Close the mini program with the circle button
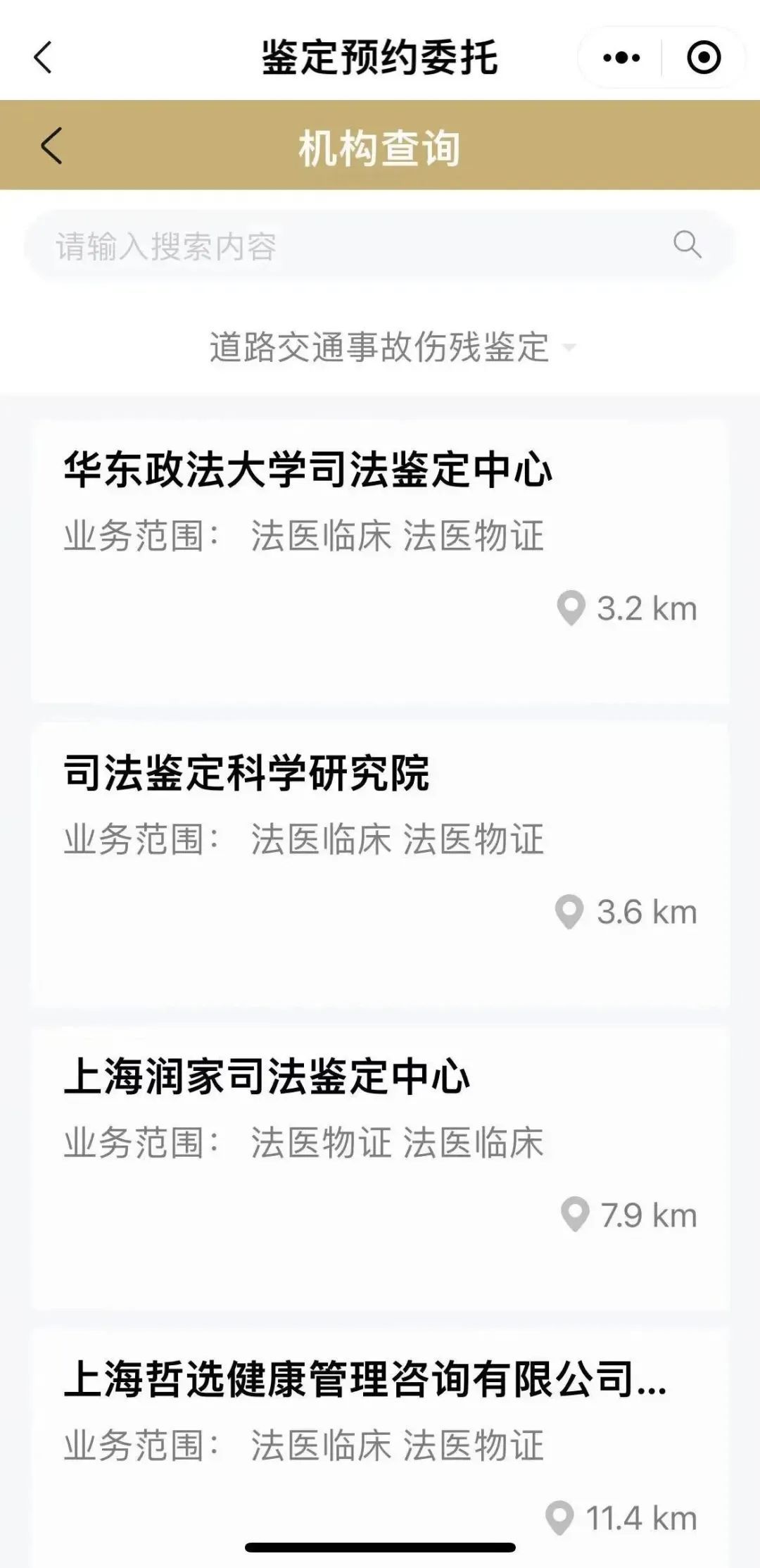Viewport: 760px width, 1568px height. coord(703,57)
